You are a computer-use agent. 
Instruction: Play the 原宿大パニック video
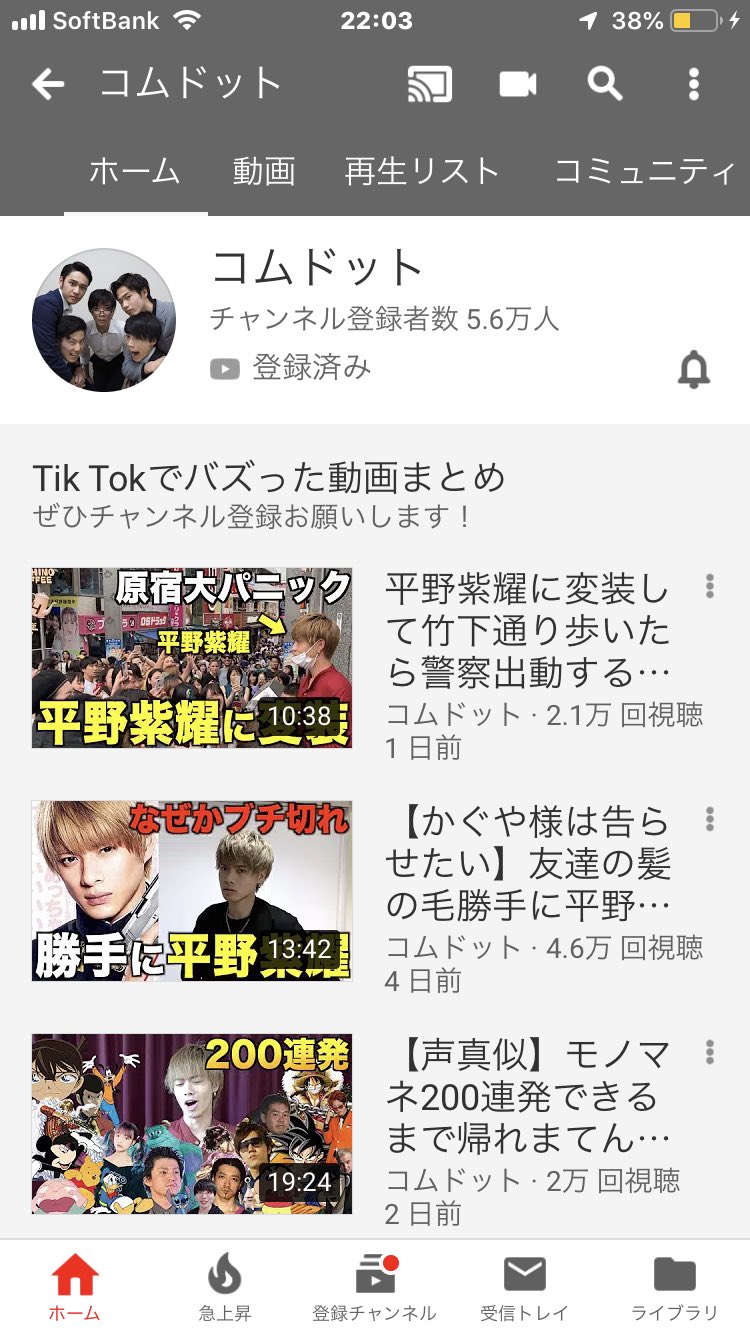click(192, 658)
